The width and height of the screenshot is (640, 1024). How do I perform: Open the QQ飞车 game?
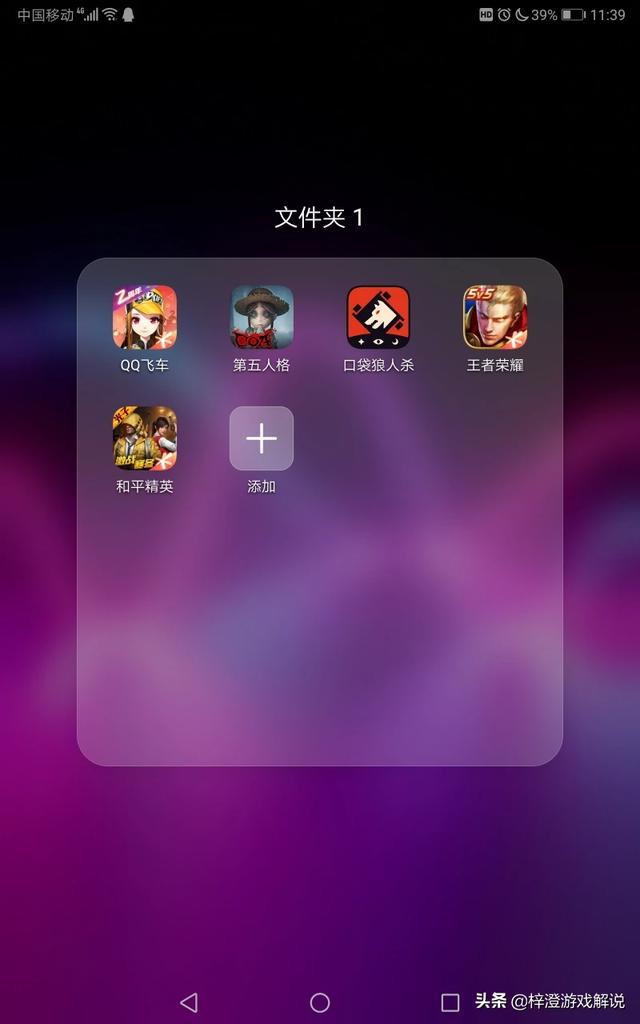pyautogui.click(x=145, y=317)
